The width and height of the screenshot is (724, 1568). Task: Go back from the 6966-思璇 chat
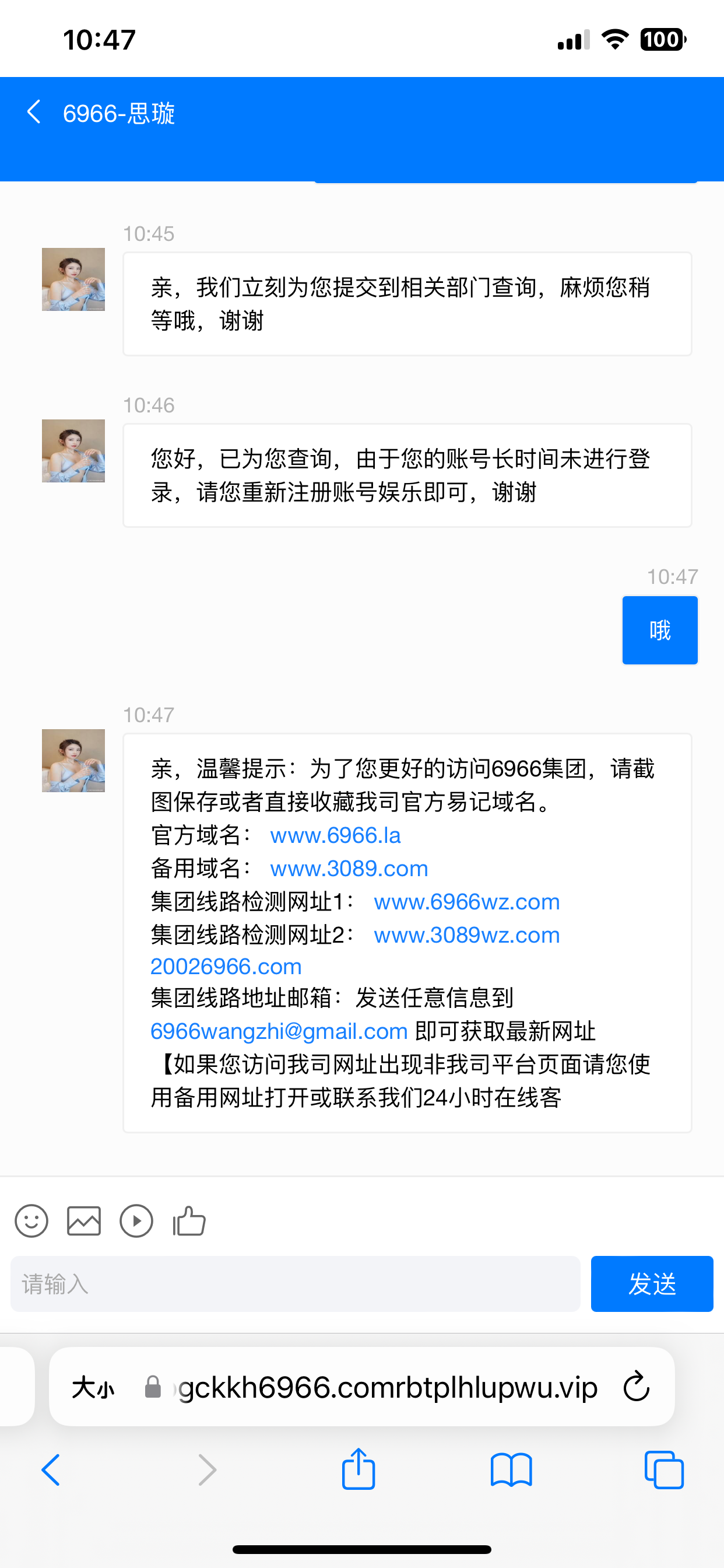34,113
